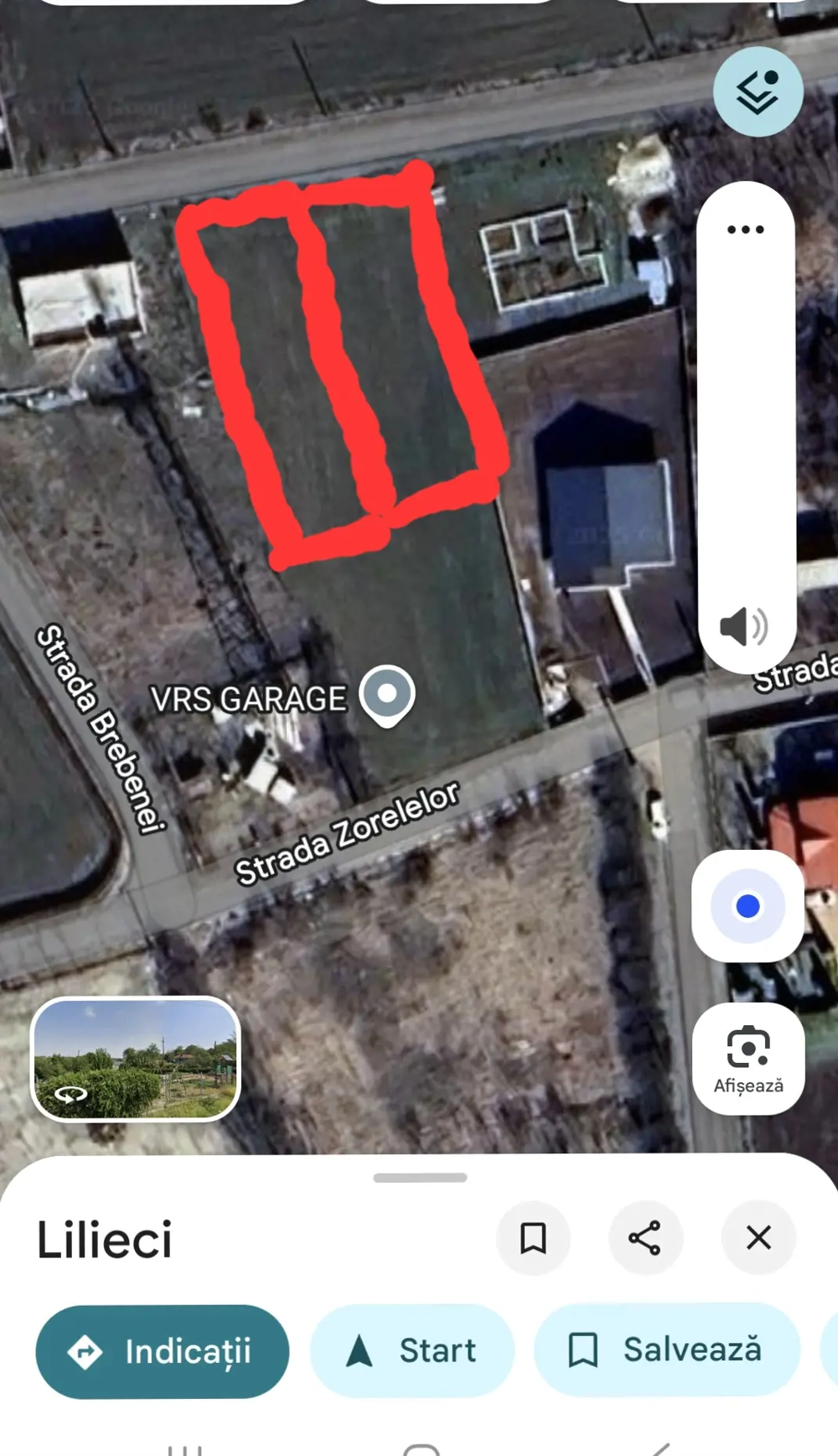
Task: Share the Lilieci location
Action: tap(645, 1237)
